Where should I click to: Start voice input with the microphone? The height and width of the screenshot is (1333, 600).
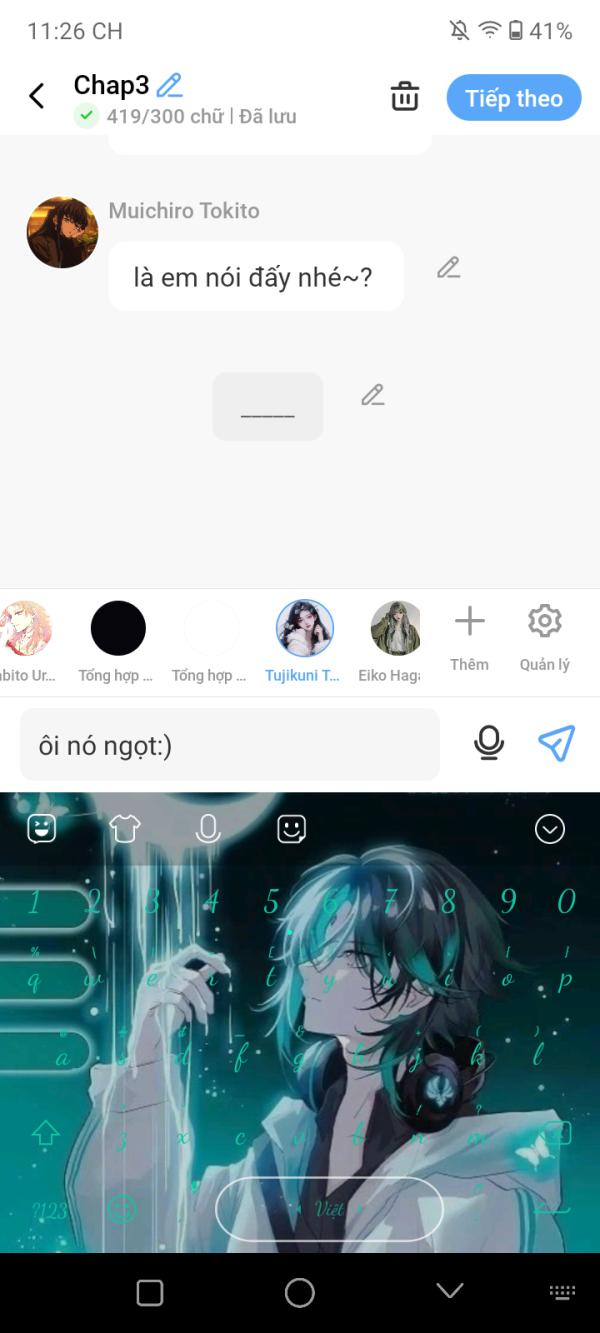tap(489, 743)
